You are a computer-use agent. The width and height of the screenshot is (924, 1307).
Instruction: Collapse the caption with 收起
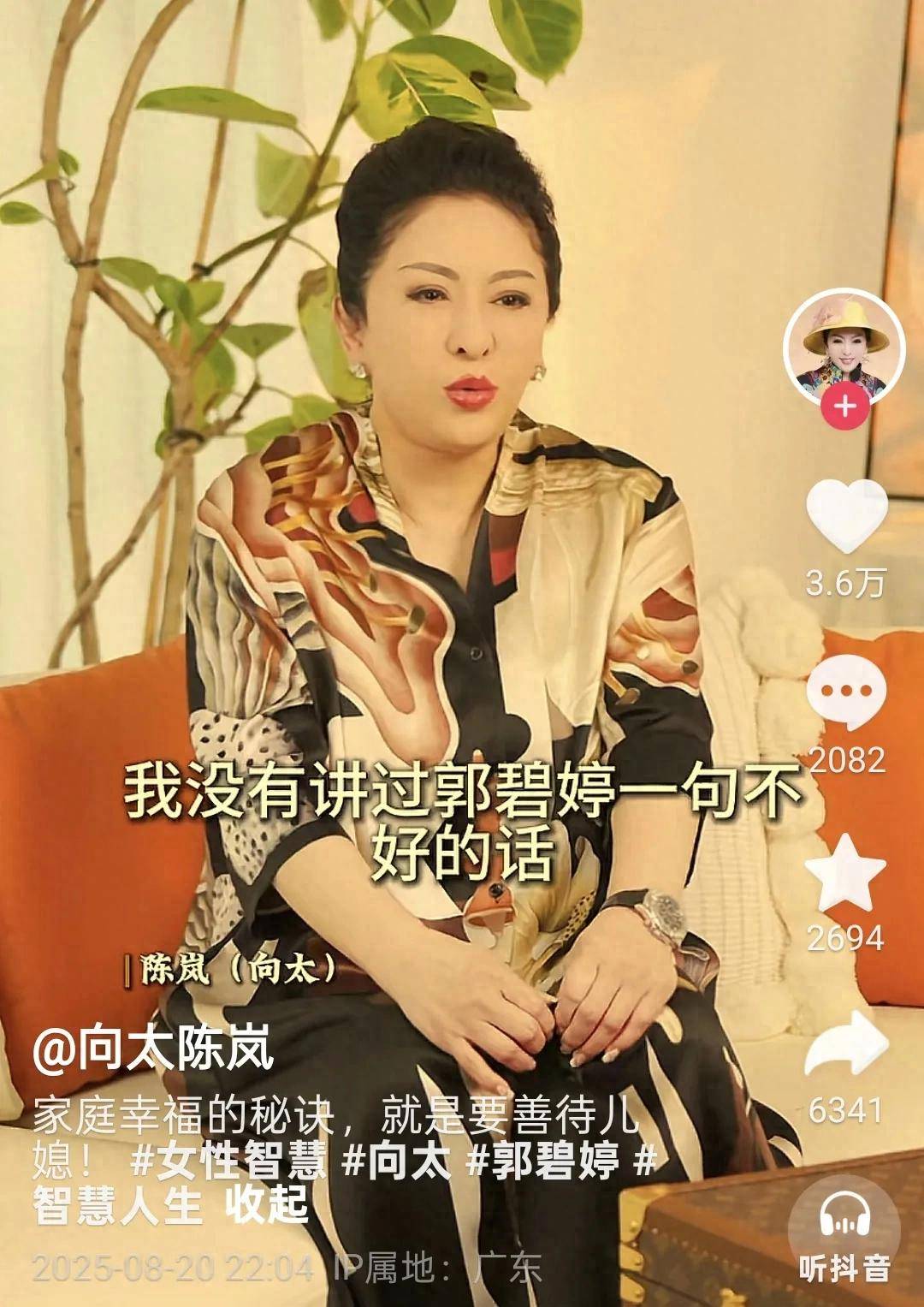coord(266,1204)
